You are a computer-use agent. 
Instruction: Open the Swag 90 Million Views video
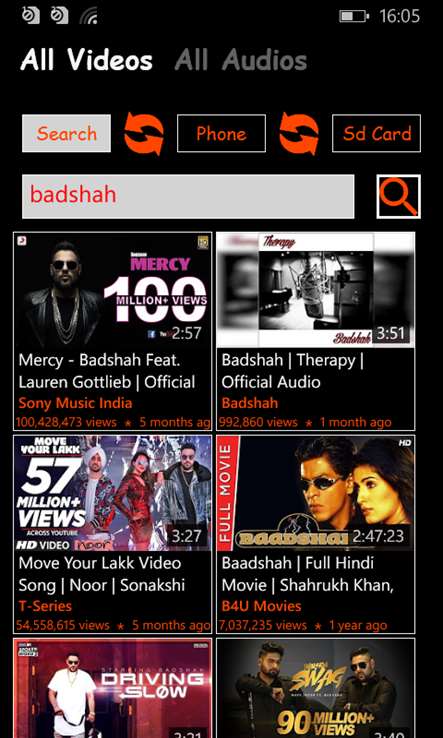click(316, 688)
